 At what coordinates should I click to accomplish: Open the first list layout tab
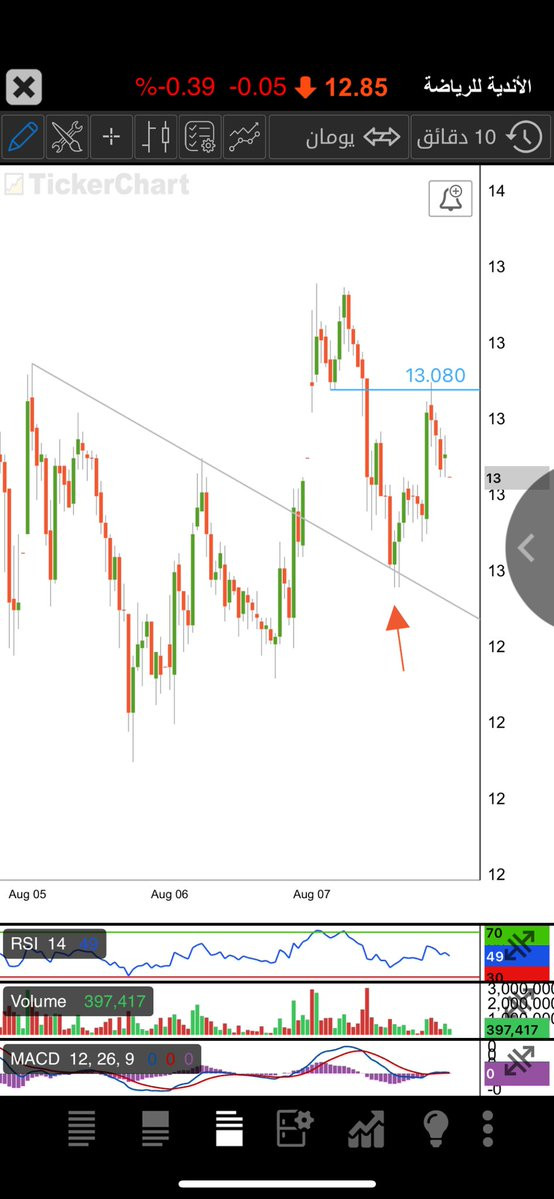coord(82,1128)
